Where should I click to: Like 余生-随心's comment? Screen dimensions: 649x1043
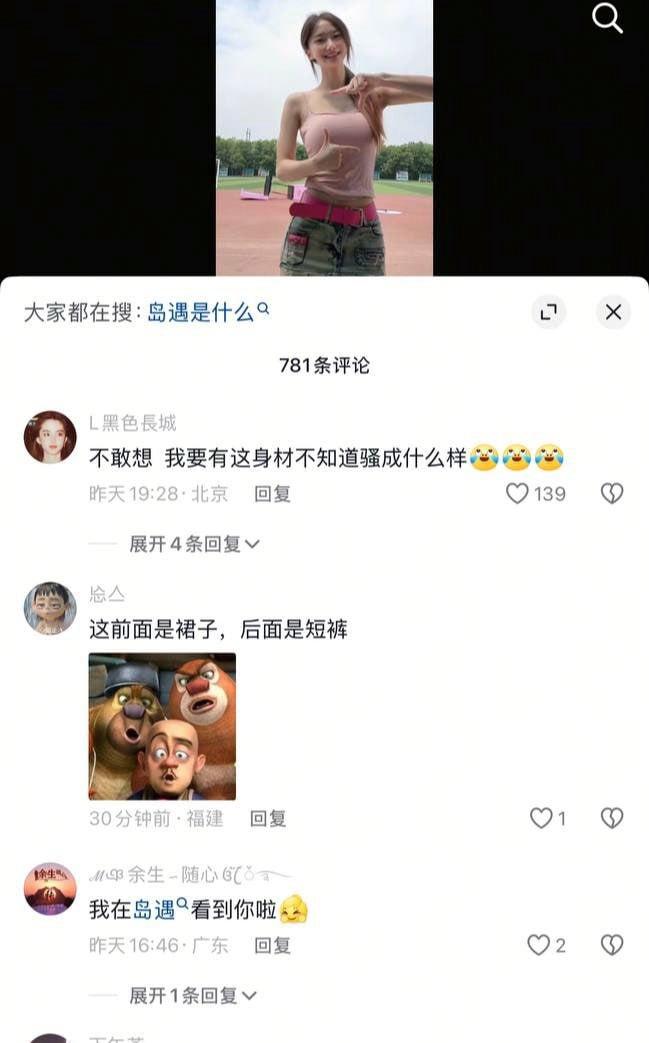(x=546, y=945)
